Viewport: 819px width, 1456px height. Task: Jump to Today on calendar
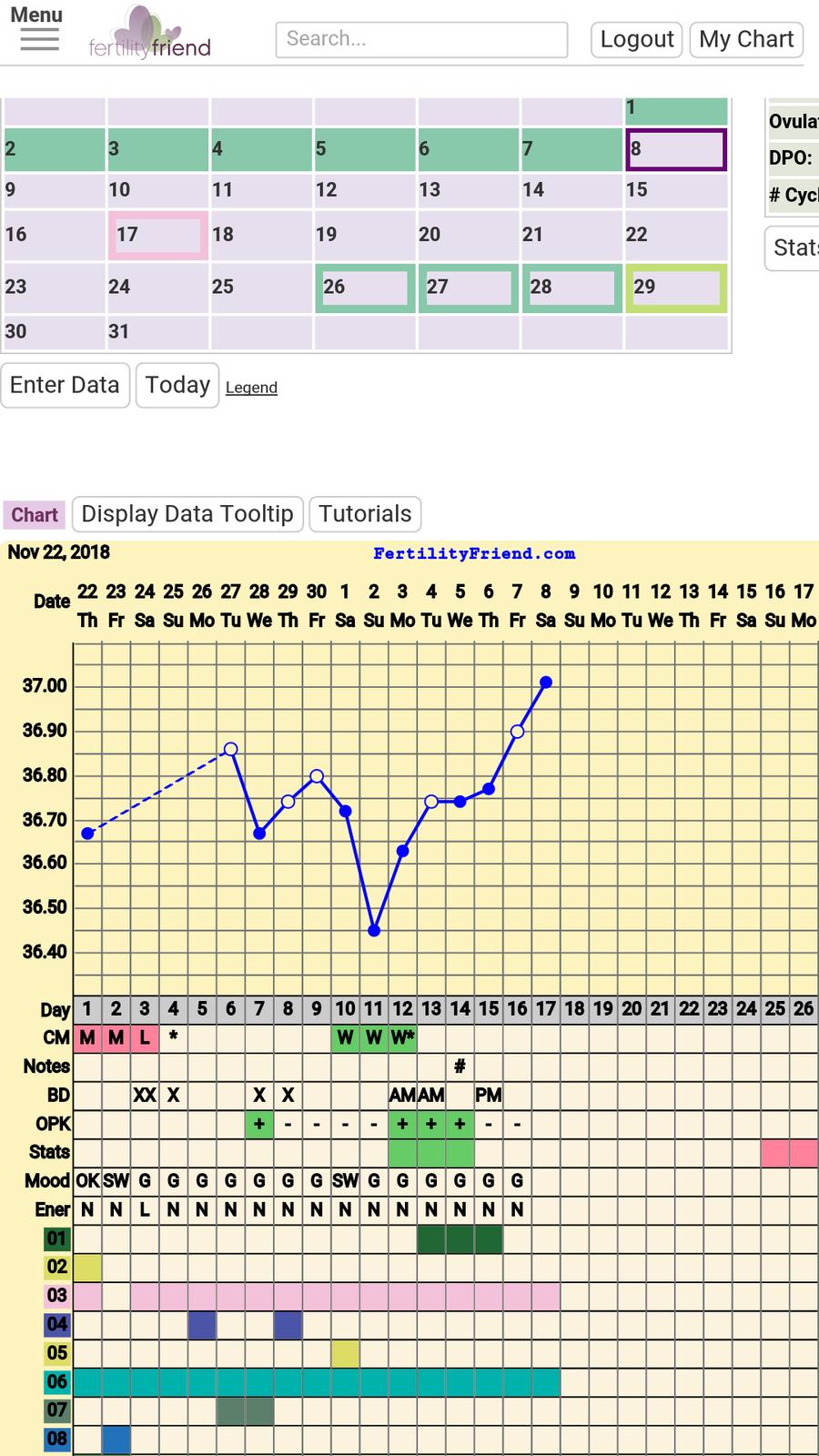pos(177,385)
